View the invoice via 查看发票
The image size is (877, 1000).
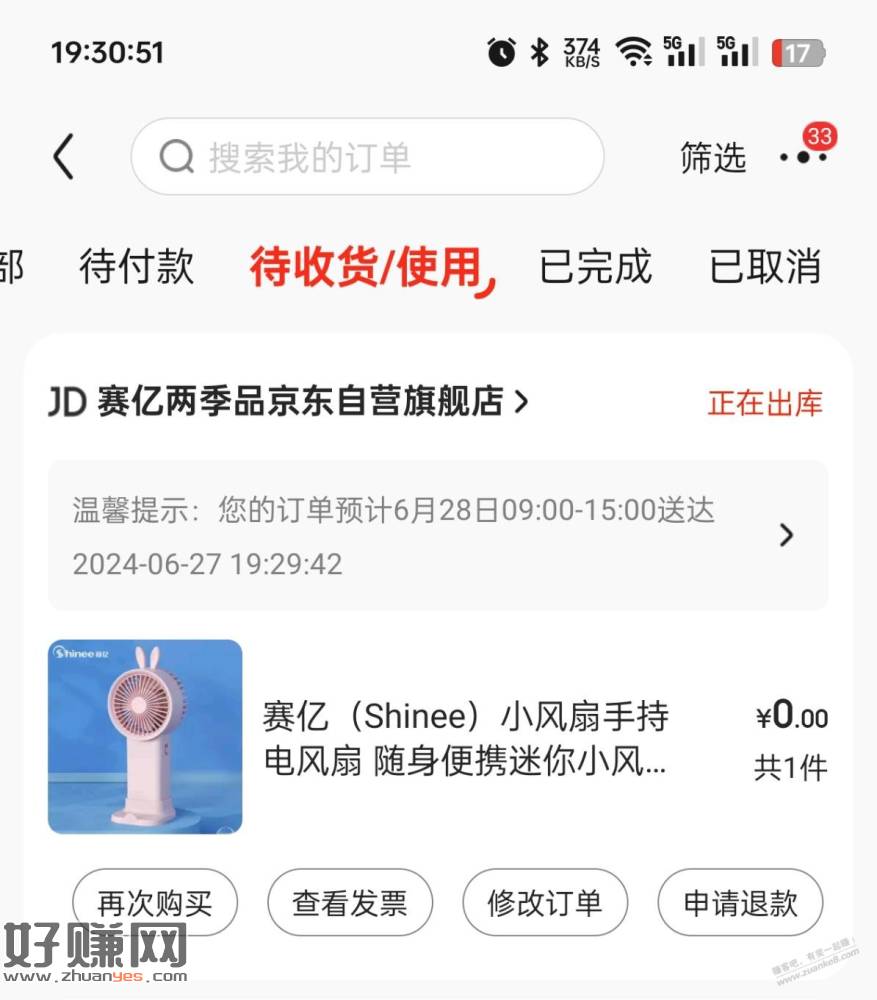click(x=350, y=903)
